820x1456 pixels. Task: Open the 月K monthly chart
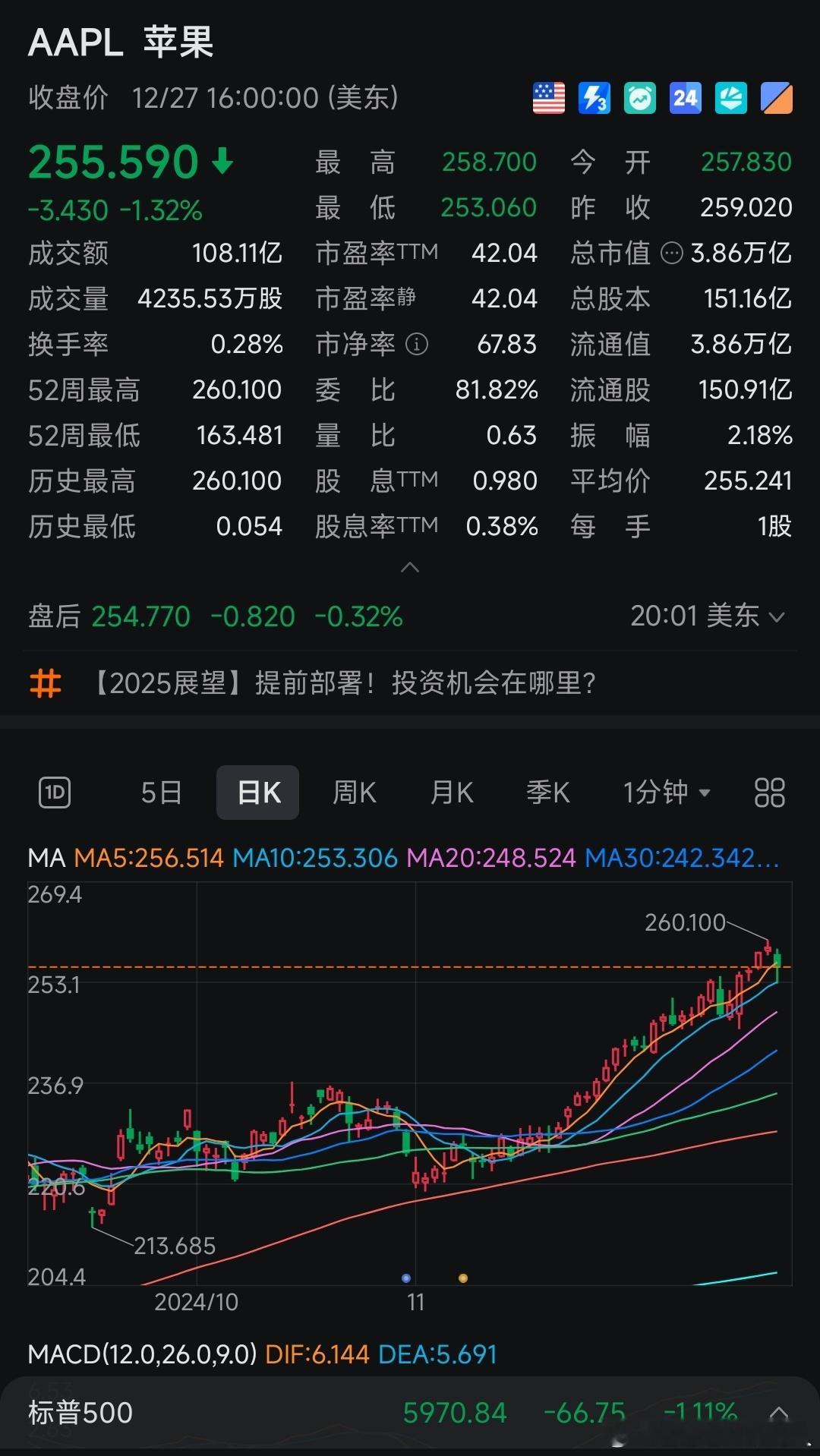point(452,793)
